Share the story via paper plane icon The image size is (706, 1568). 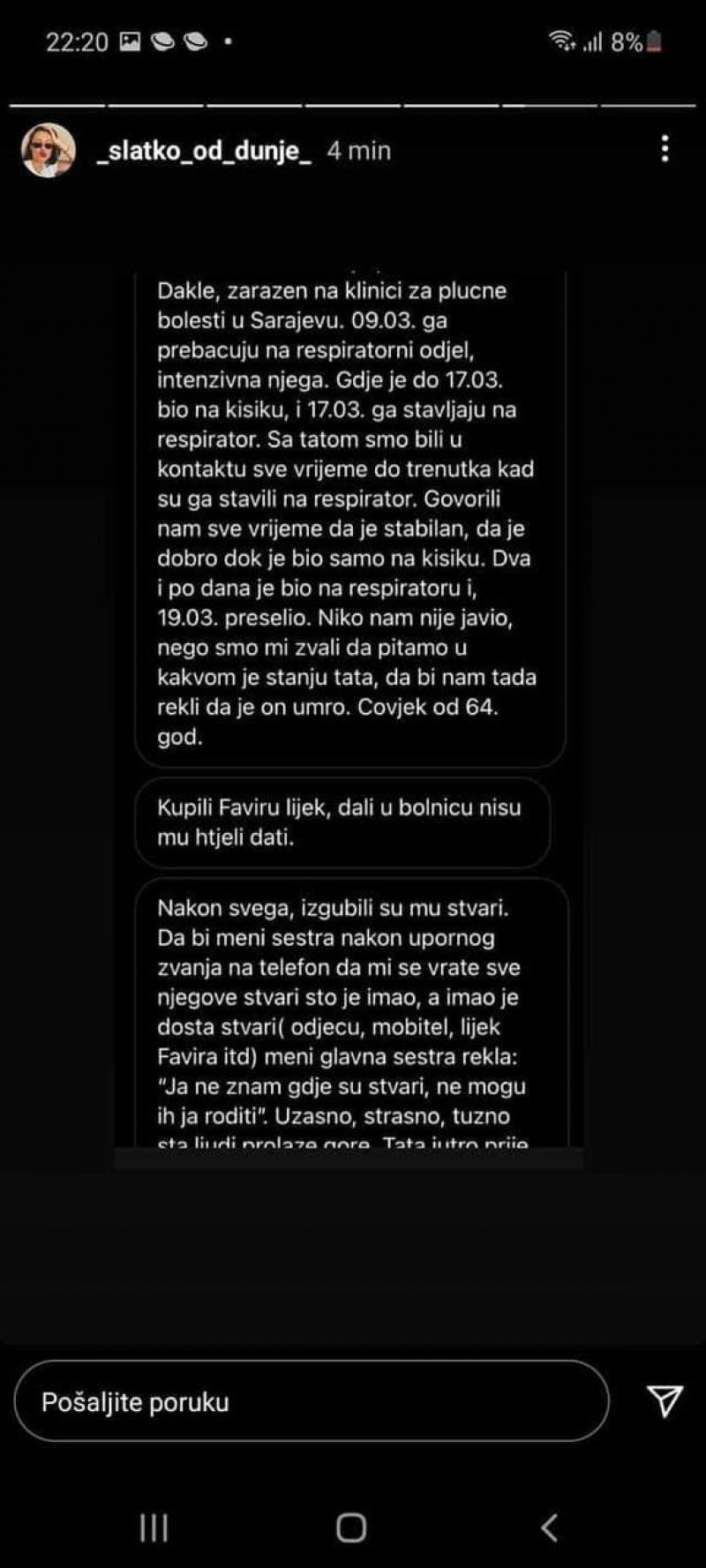tap(665, 1400)
